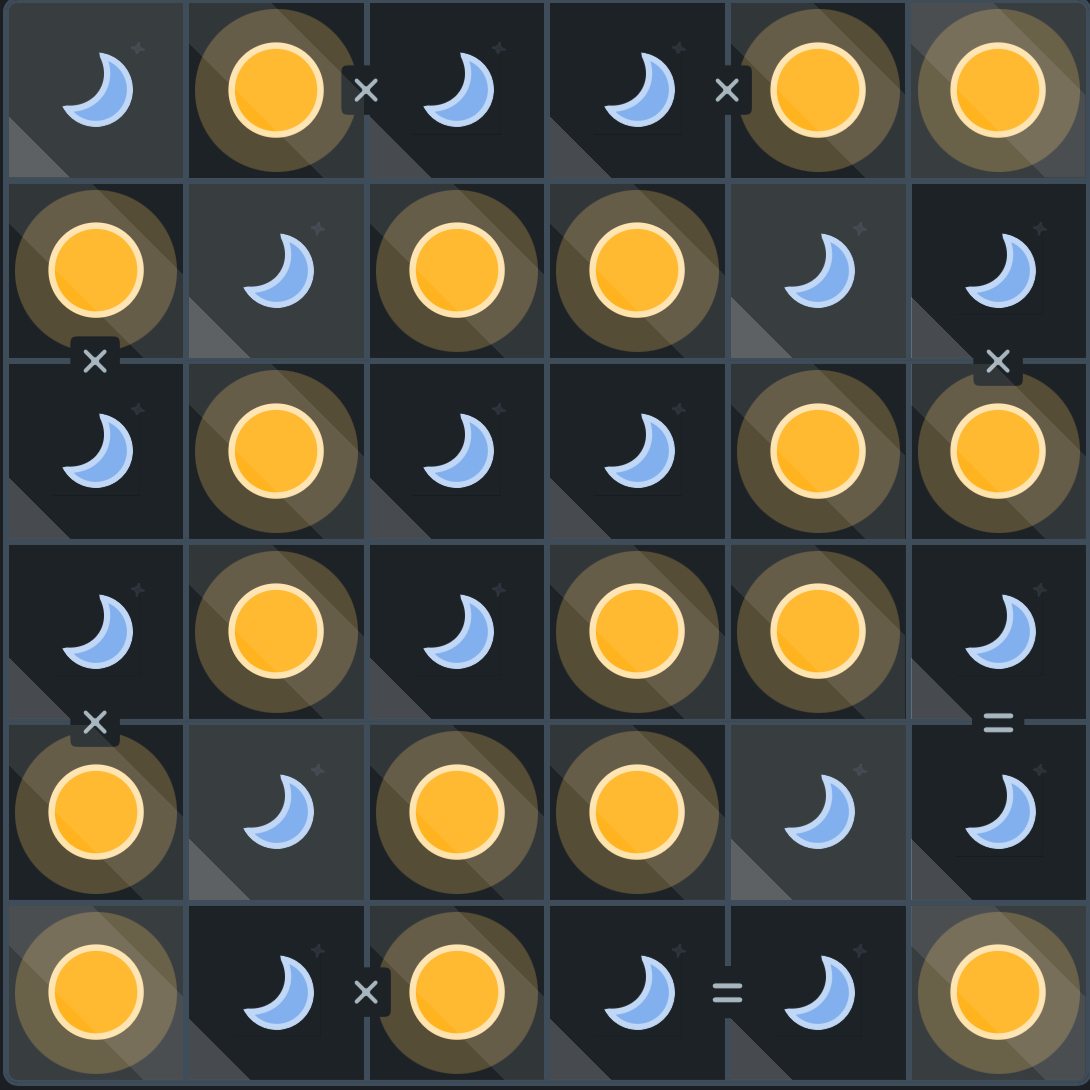1090x1090 pixels.
Task: Change the moon in row 6, column 5
Action: click(818, 992)
